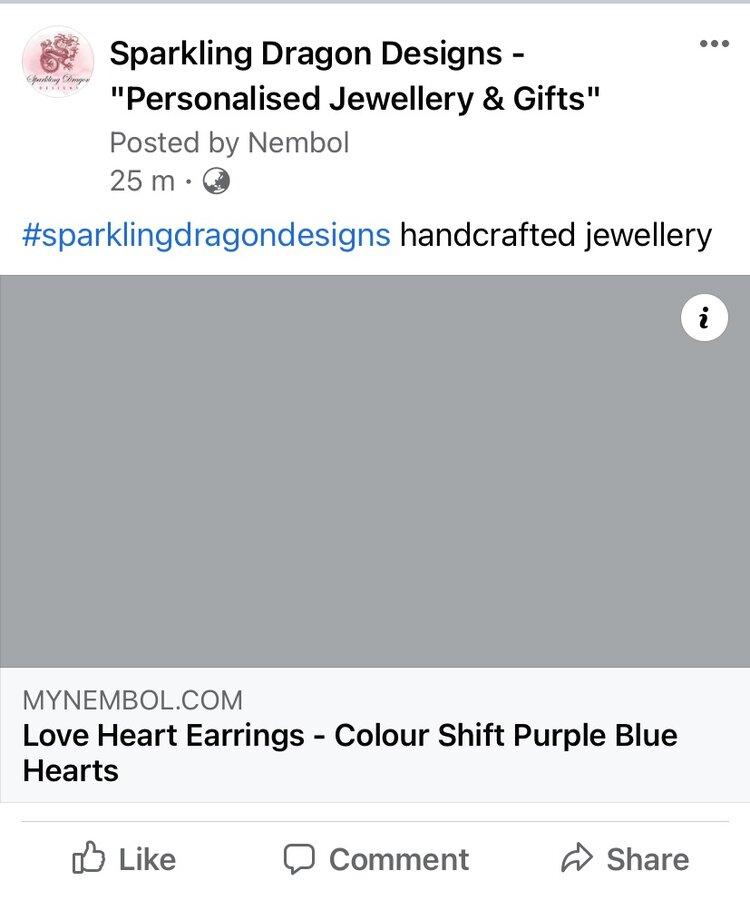This screenshot has height=910, width=750.
Task: Show link info via the i icon
Action: click(704, 319)
